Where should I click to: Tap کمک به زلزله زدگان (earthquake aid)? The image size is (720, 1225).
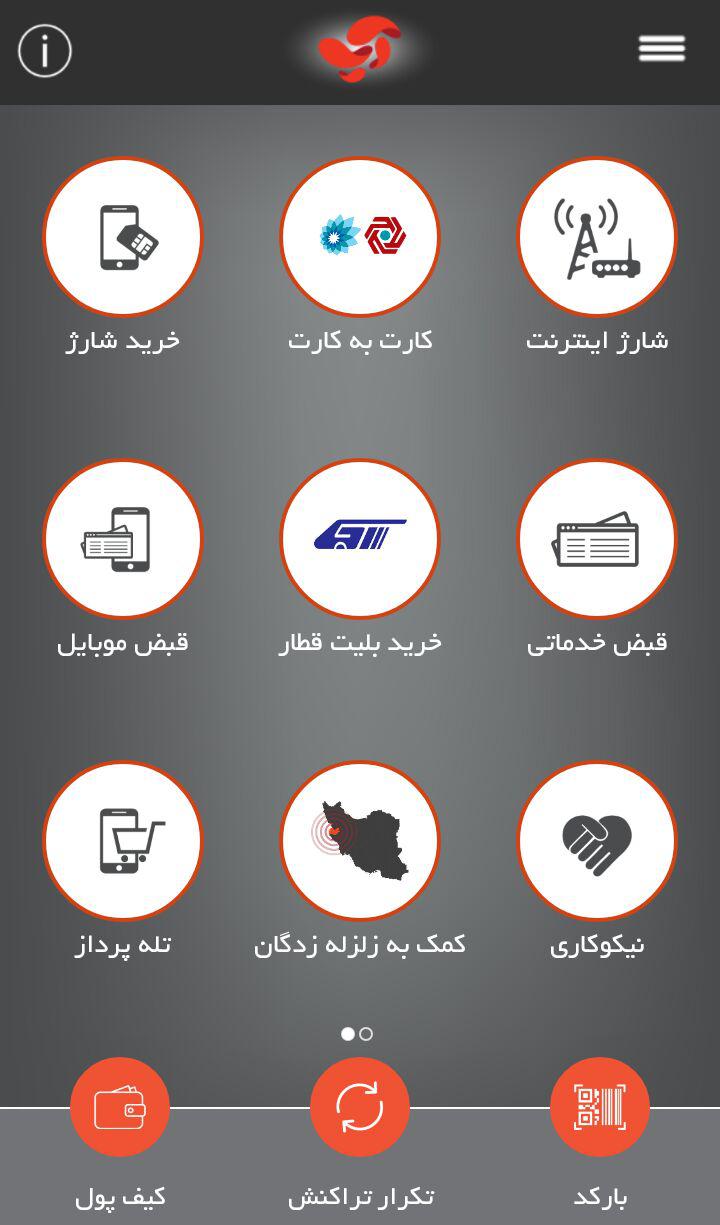pos(360,841)
